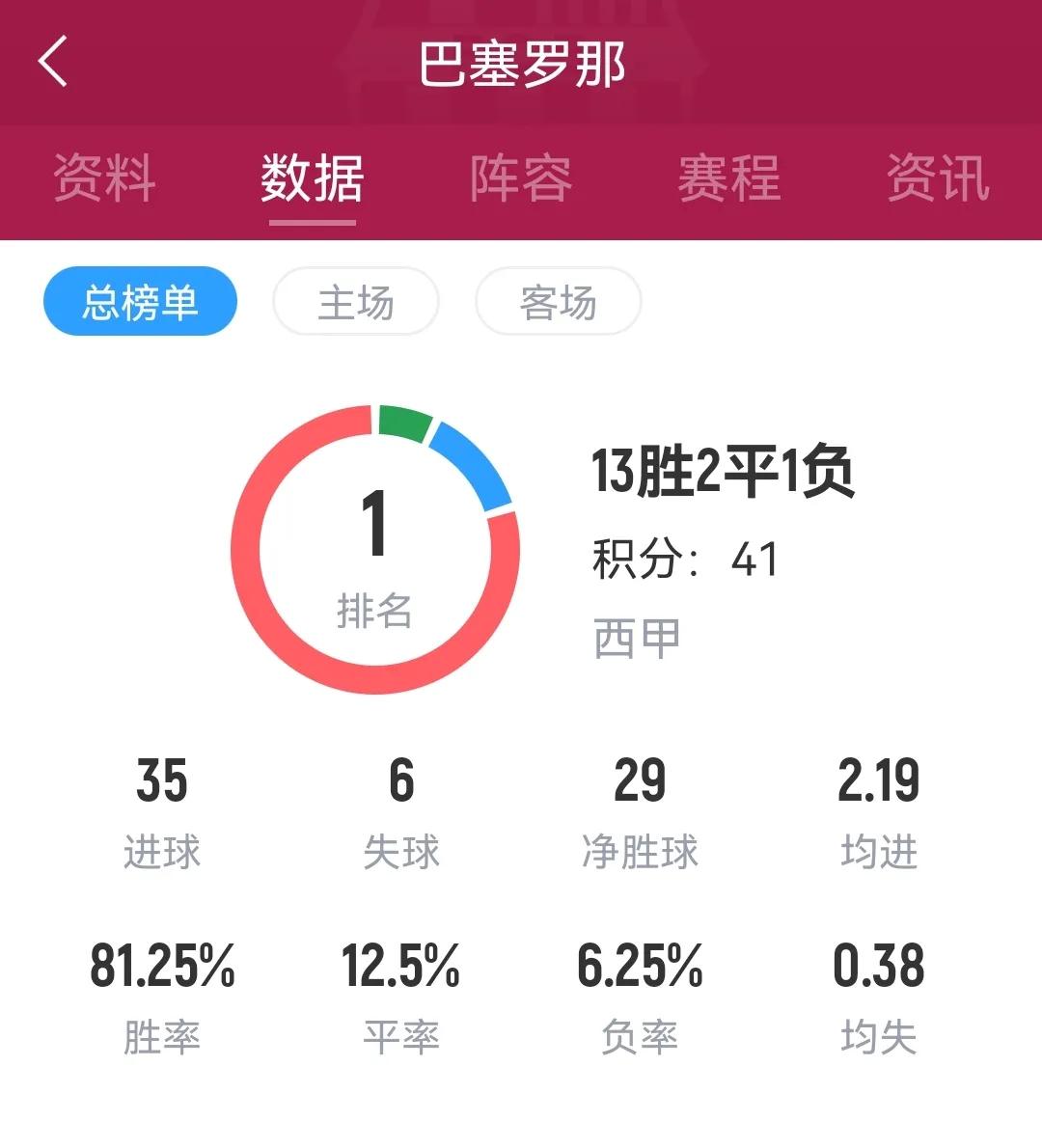Image resolution: width=1042 pixels, height=1148 pixels.
Task: Switch to the 赛程 tab
Action: pyautogui.click(x=729, y=178)
